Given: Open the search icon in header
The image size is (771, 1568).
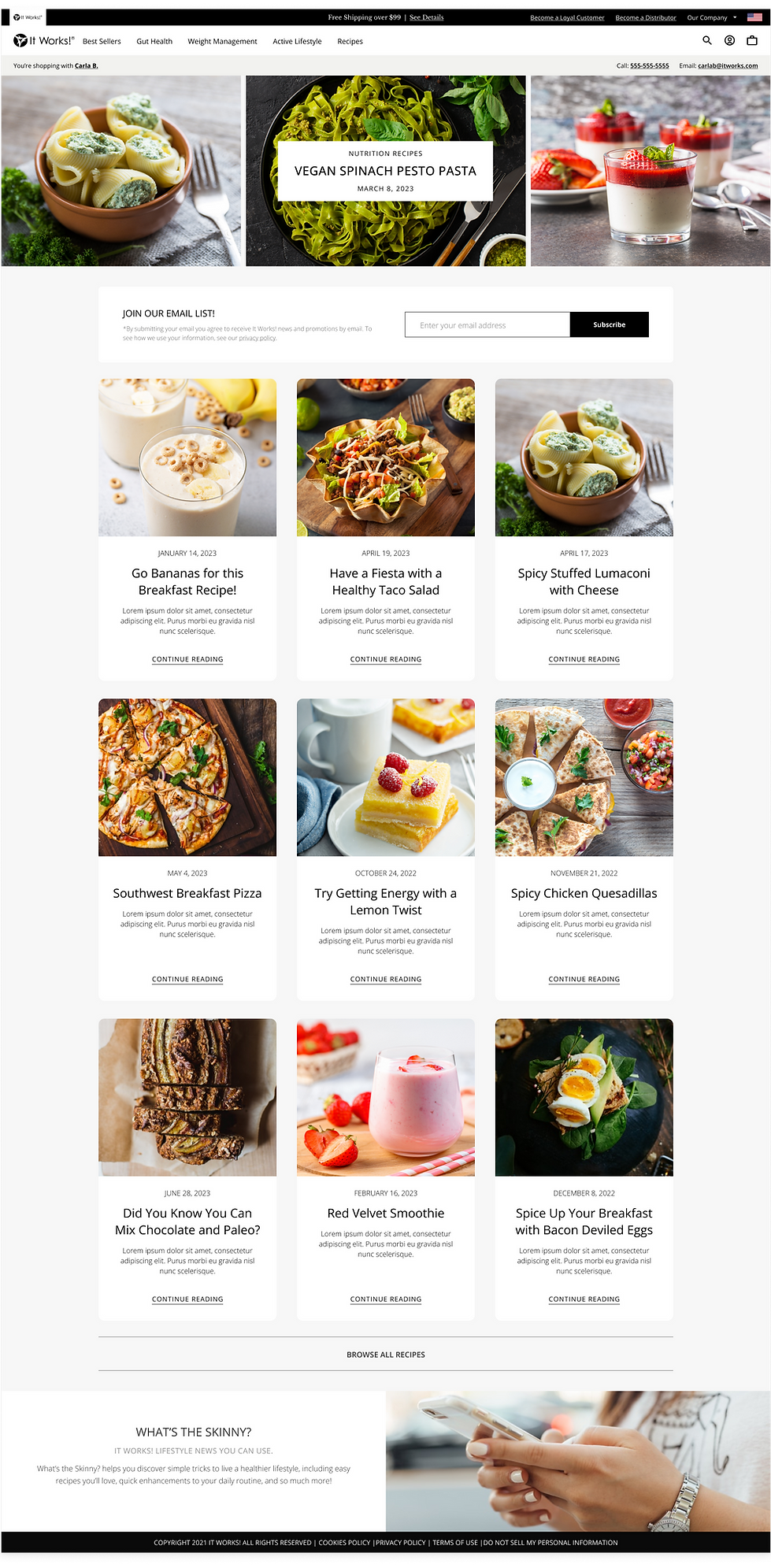Looking at the screenshot, I should (706, 41).
